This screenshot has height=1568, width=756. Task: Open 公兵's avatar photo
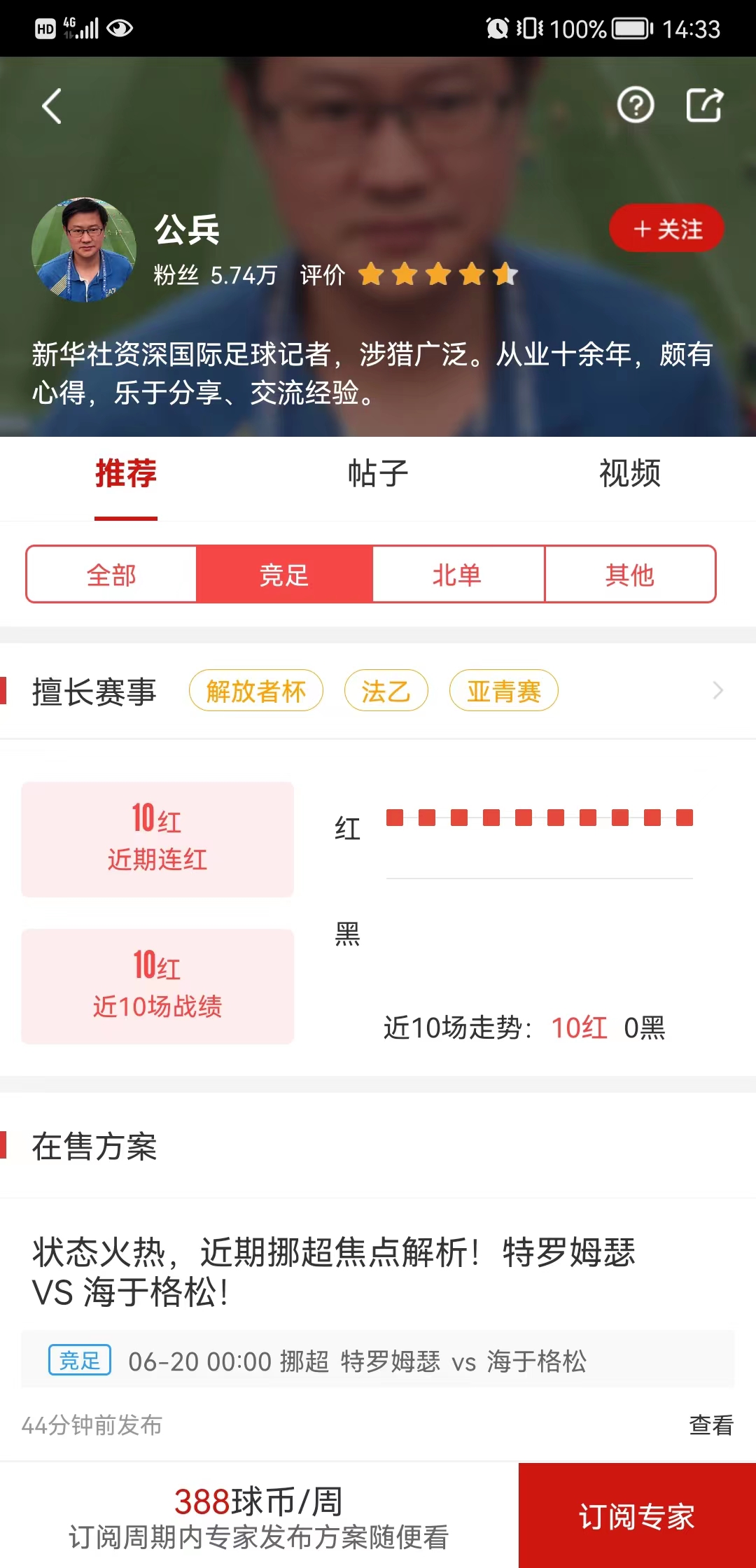(84, 250)
